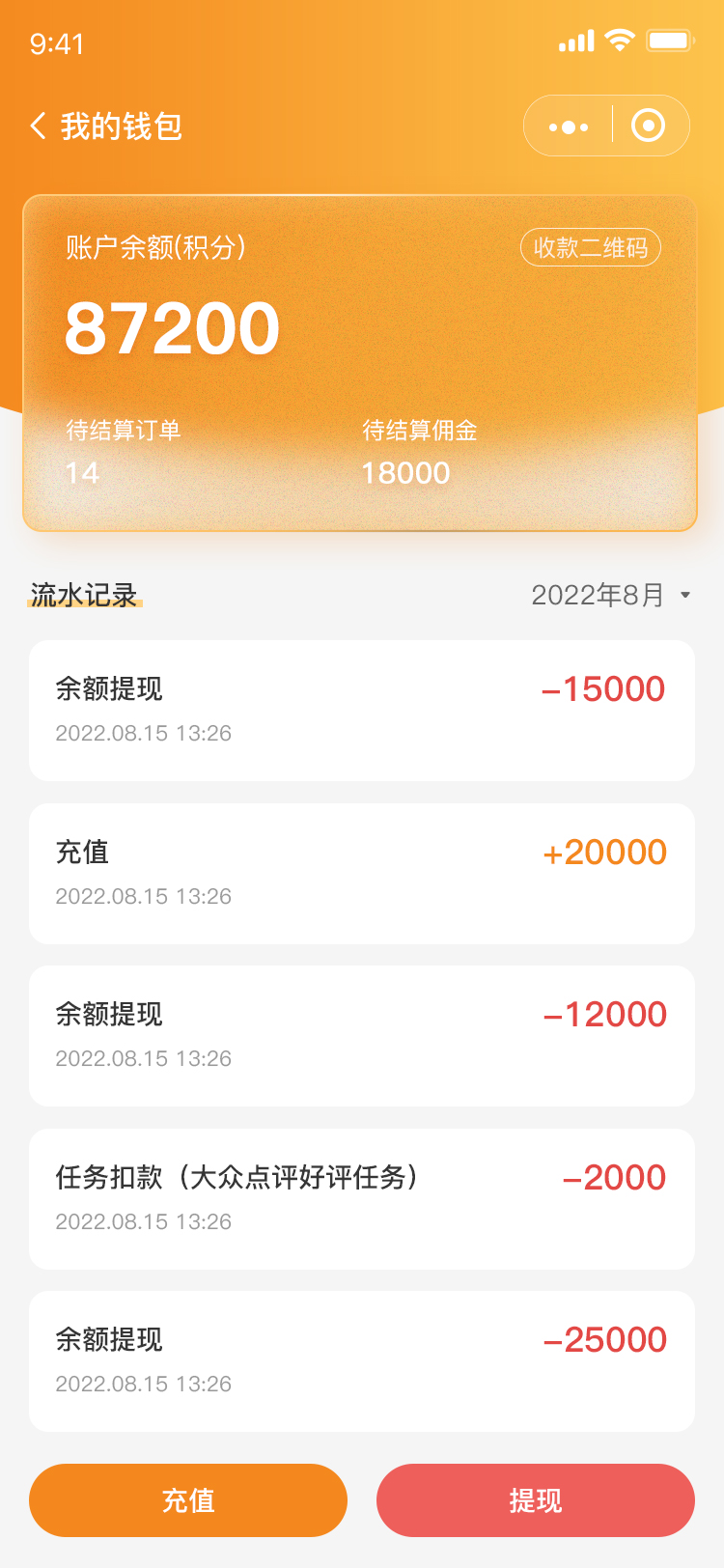The image size is (724, 1568).
Task: Open the 余额提现 -25000 record
Action: click(362, 1361)
